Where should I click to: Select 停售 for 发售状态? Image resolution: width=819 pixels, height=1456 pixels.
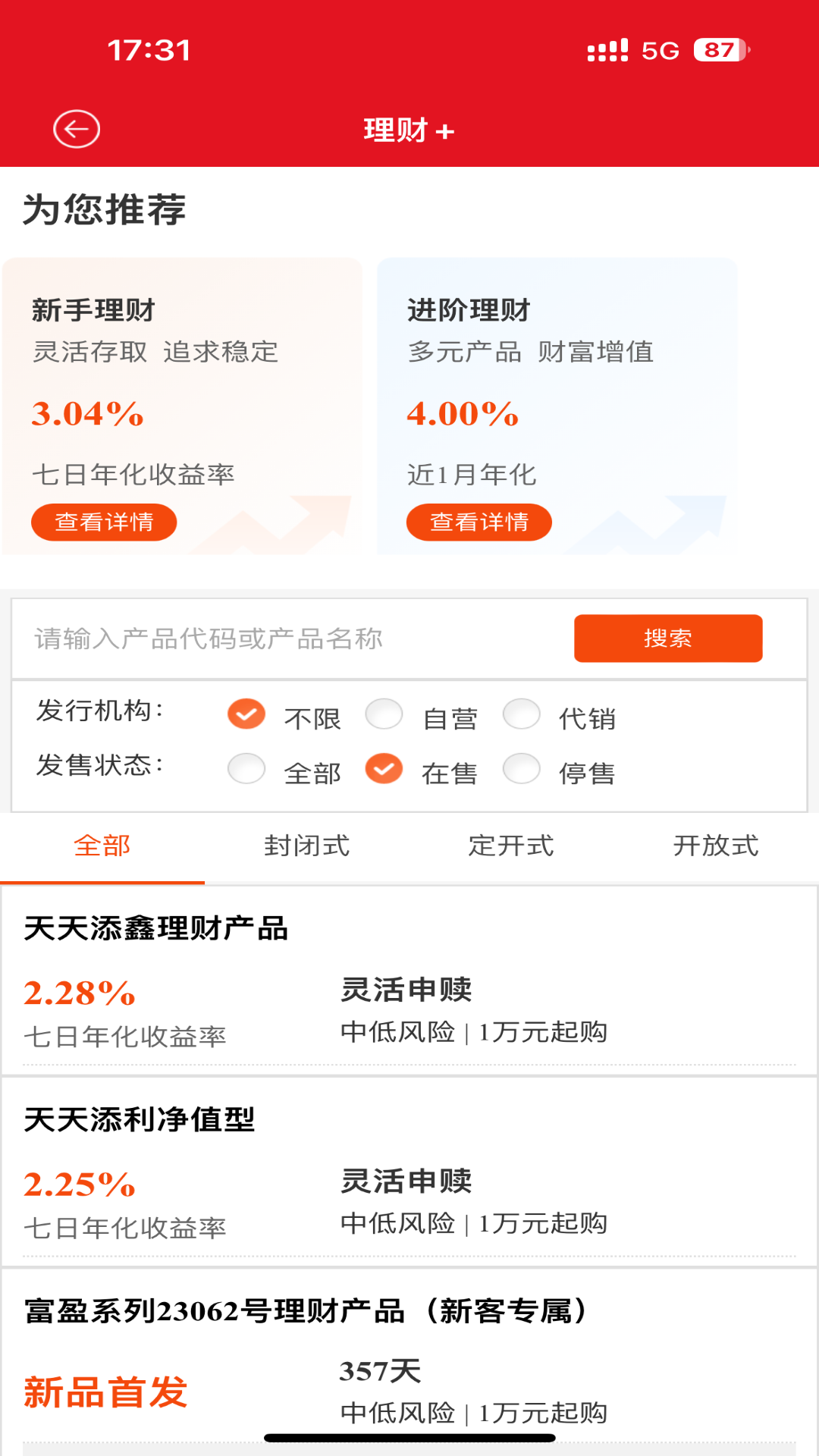pos(522,769)
